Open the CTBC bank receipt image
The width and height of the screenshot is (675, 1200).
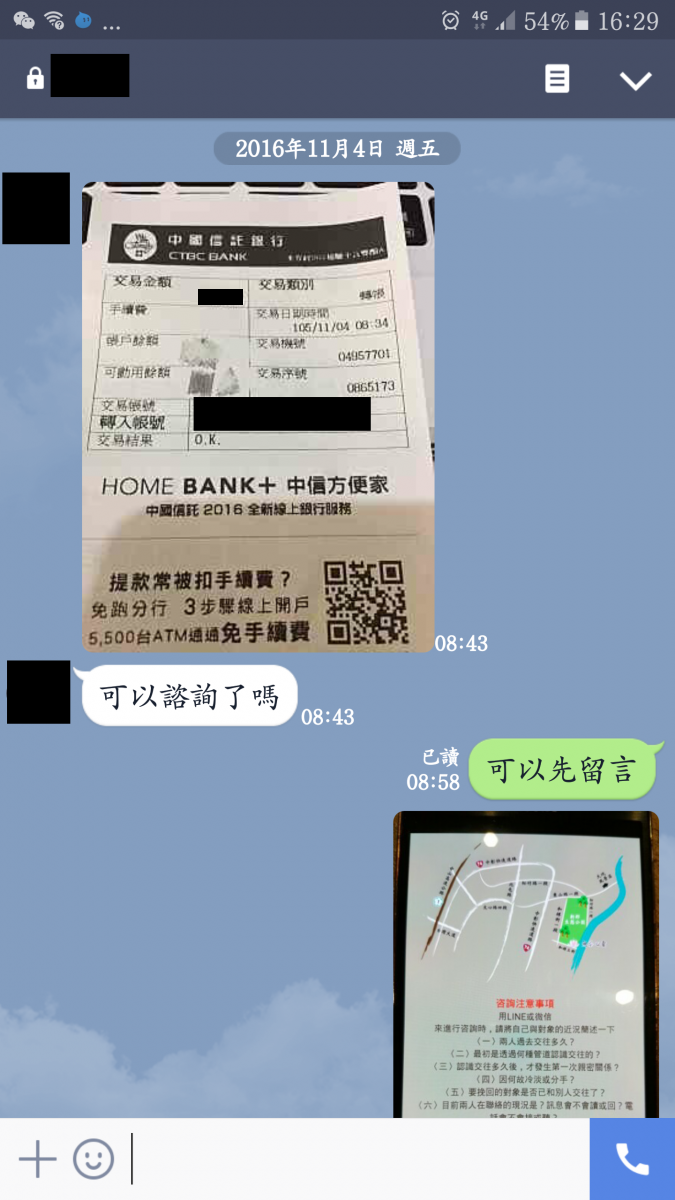click(x=258, y=417)
